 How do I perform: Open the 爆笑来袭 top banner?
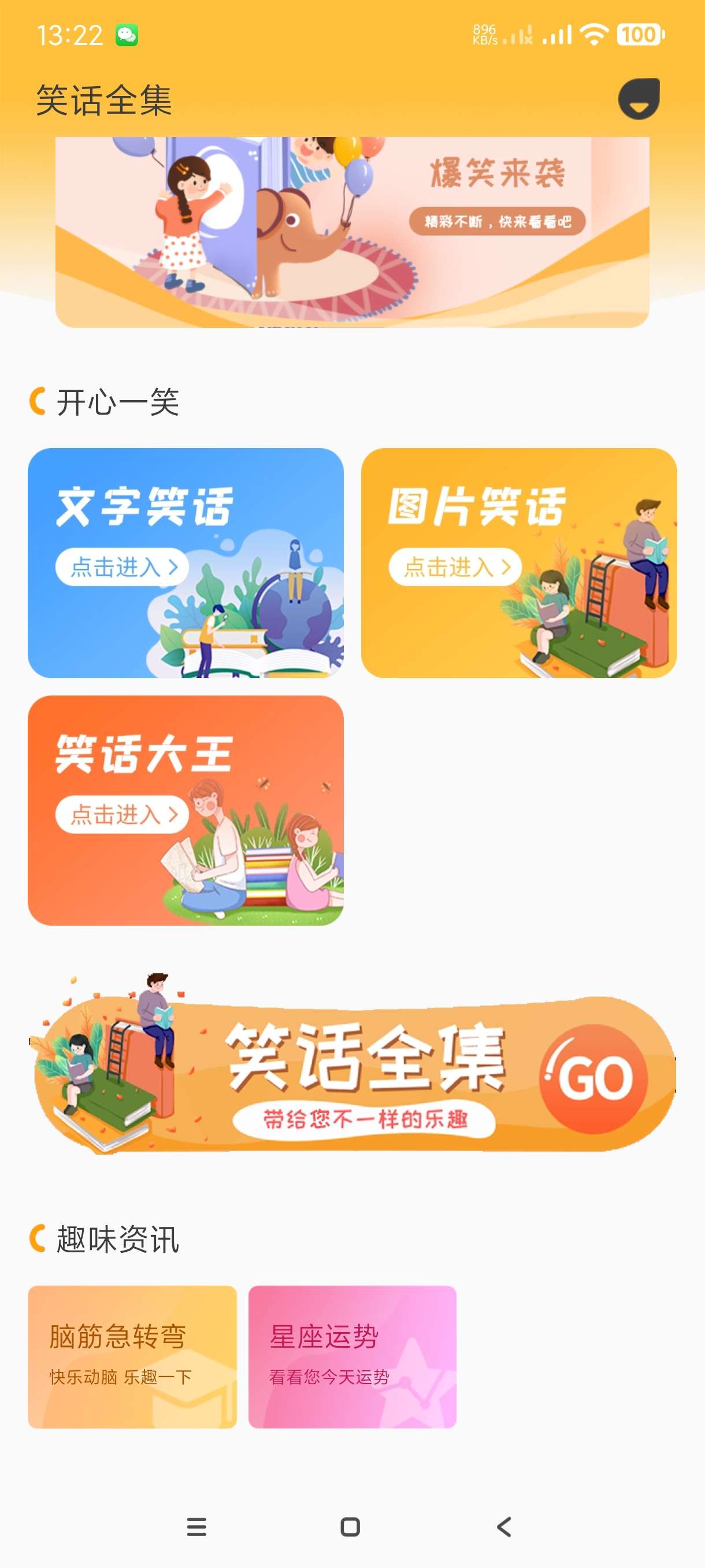pyautogui.click(x=352, y=231)
